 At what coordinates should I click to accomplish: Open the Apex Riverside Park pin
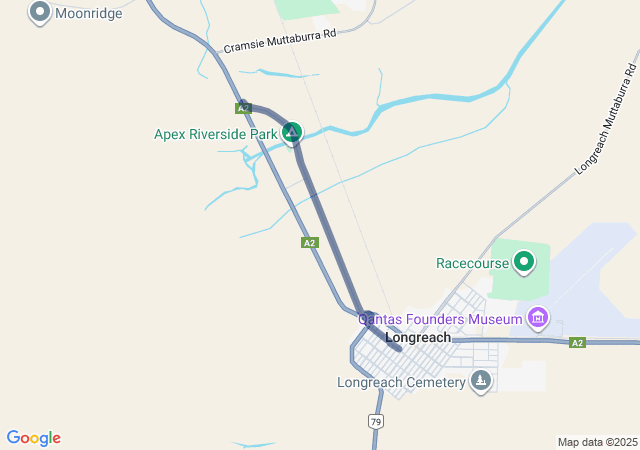[x=292, y=132]
